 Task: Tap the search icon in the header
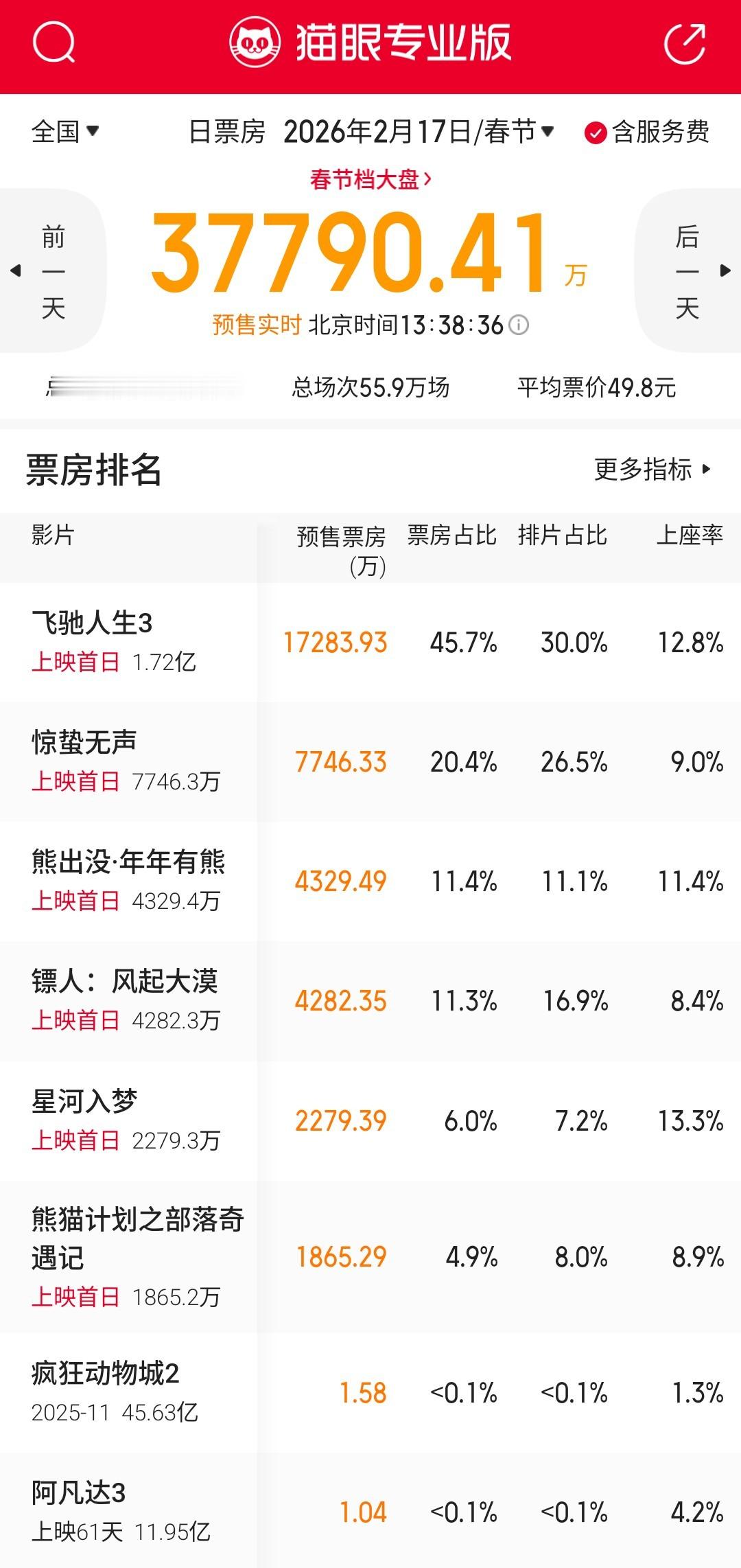56,43
